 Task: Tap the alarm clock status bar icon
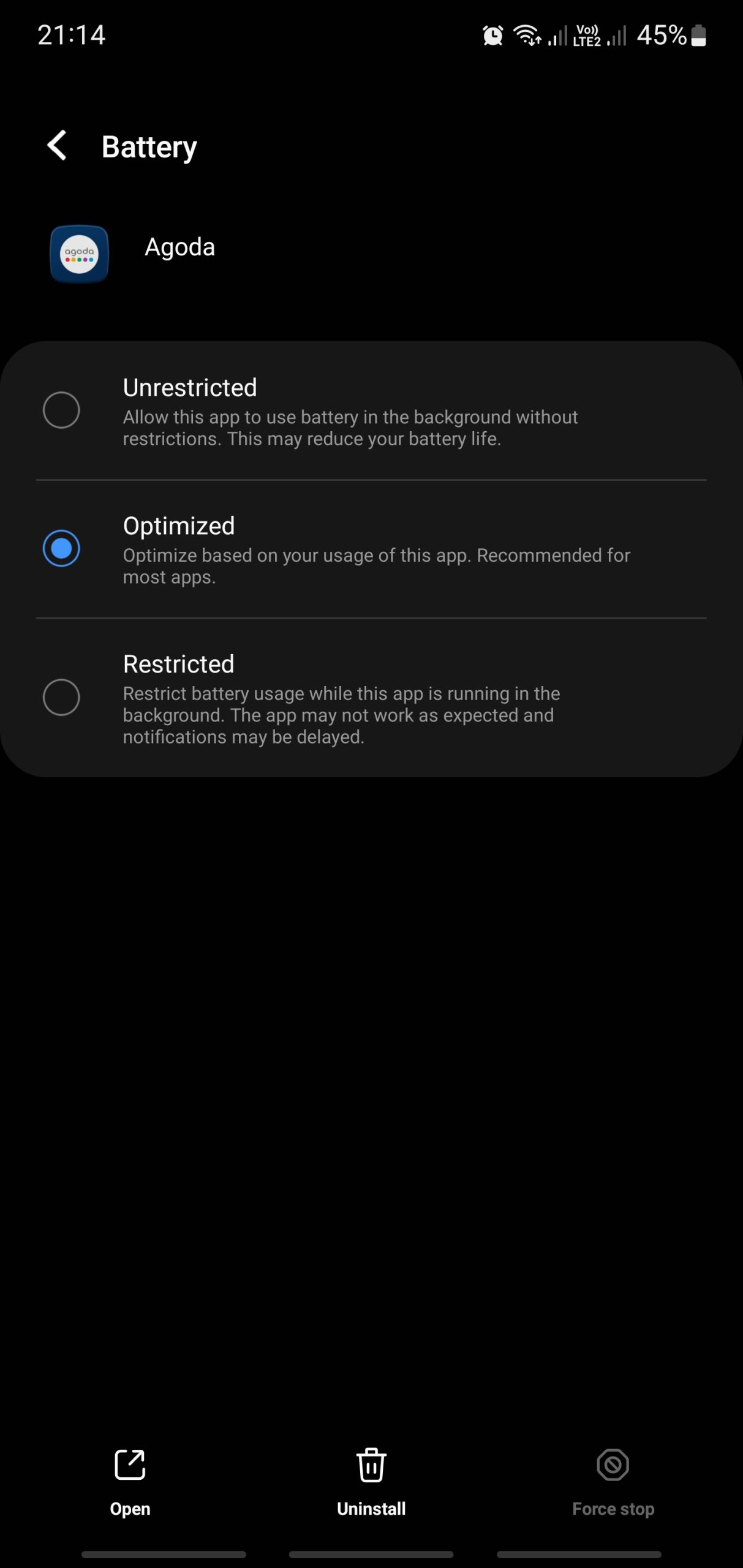coord(492,36)
